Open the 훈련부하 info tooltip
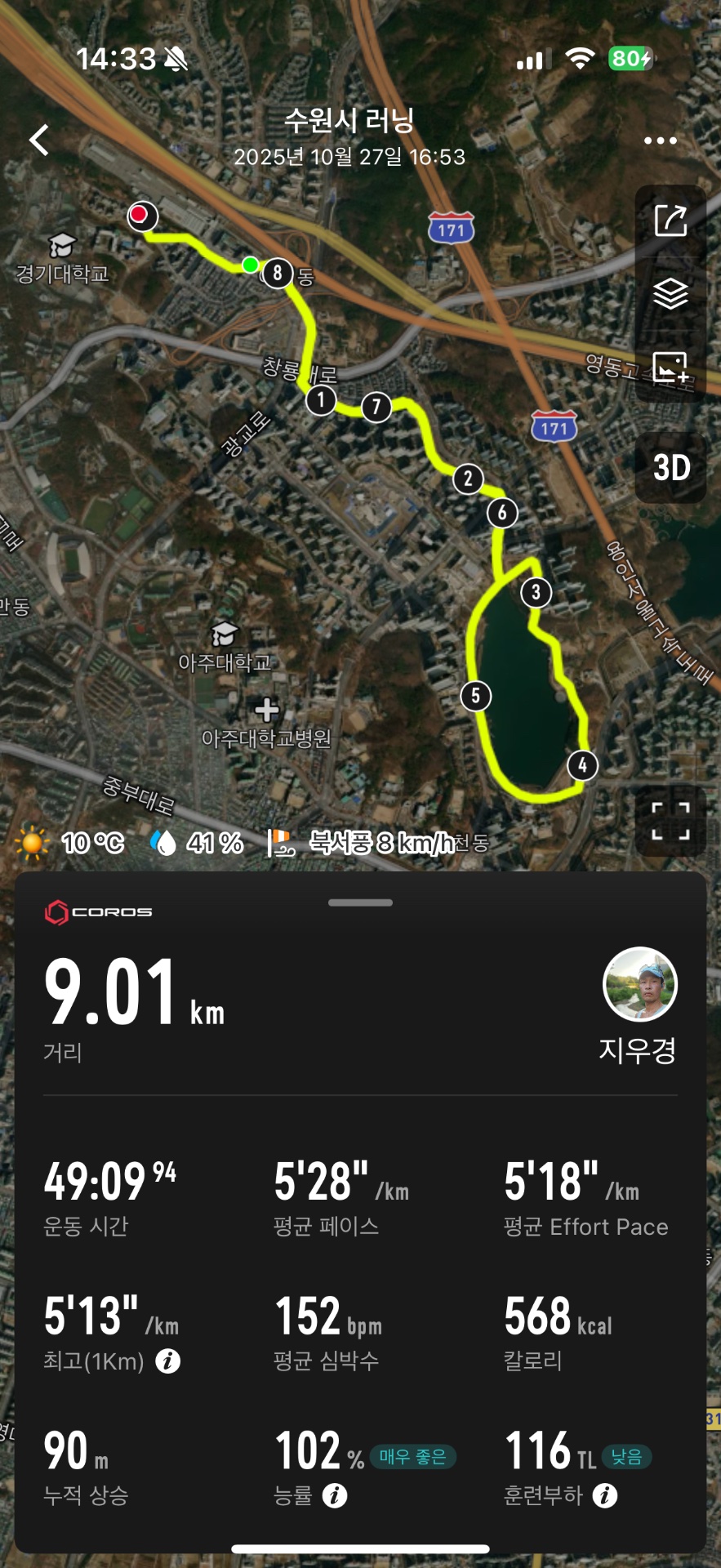This screenshot has width=721, height=1568. [x=603, y=1497]
